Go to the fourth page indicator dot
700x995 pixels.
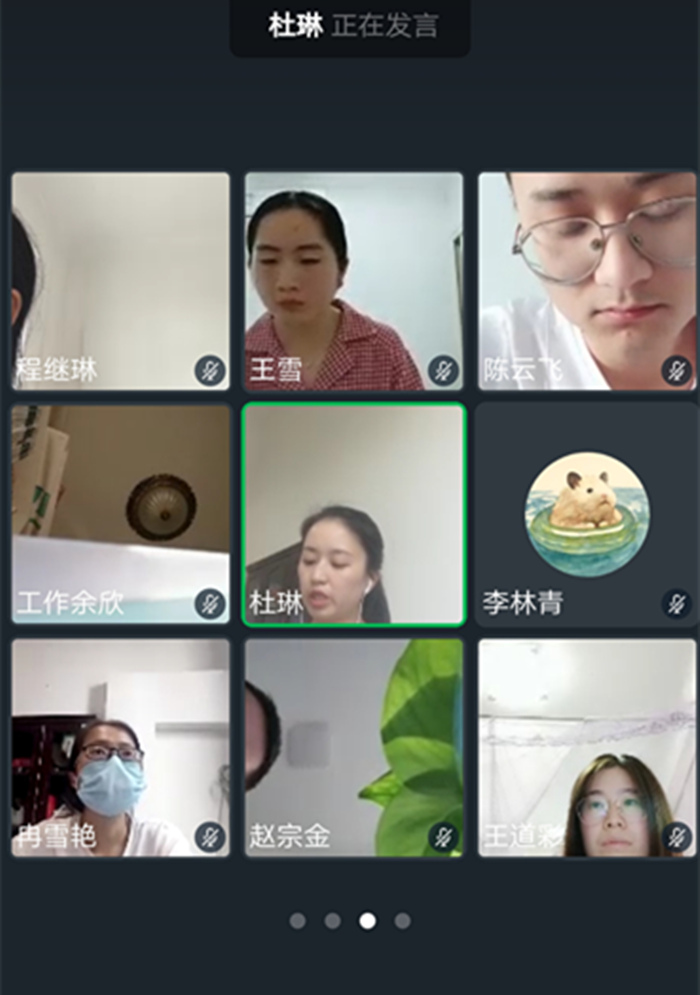[x=402, y=921]
